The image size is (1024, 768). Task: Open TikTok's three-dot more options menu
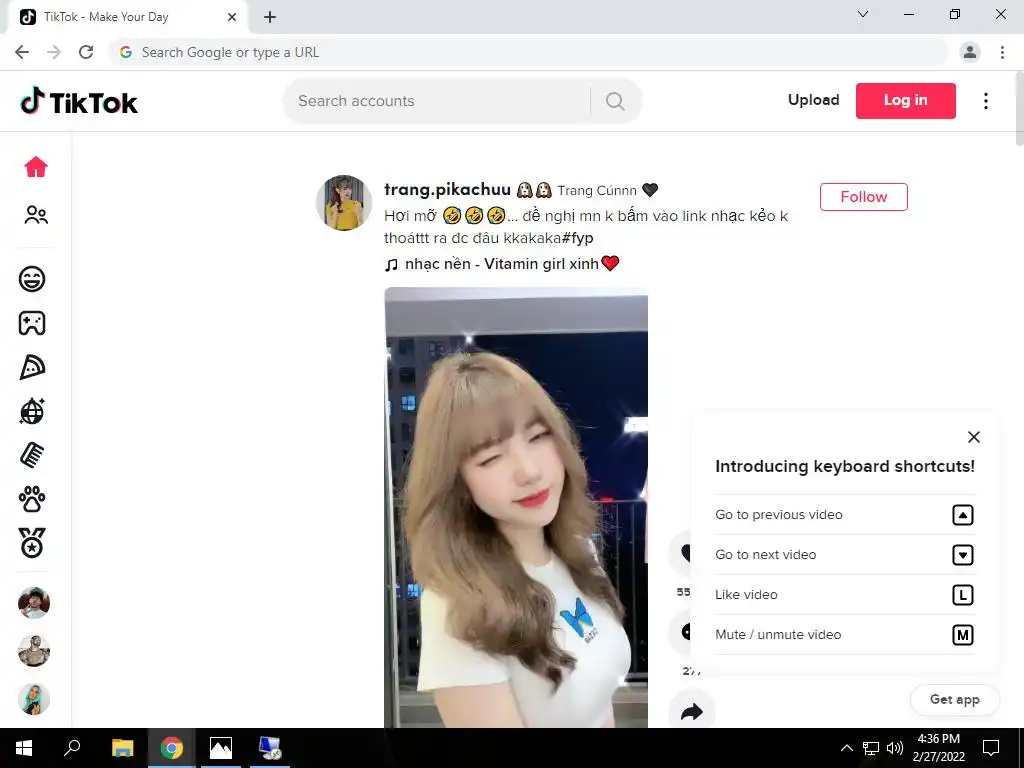(x=986, y=100)
